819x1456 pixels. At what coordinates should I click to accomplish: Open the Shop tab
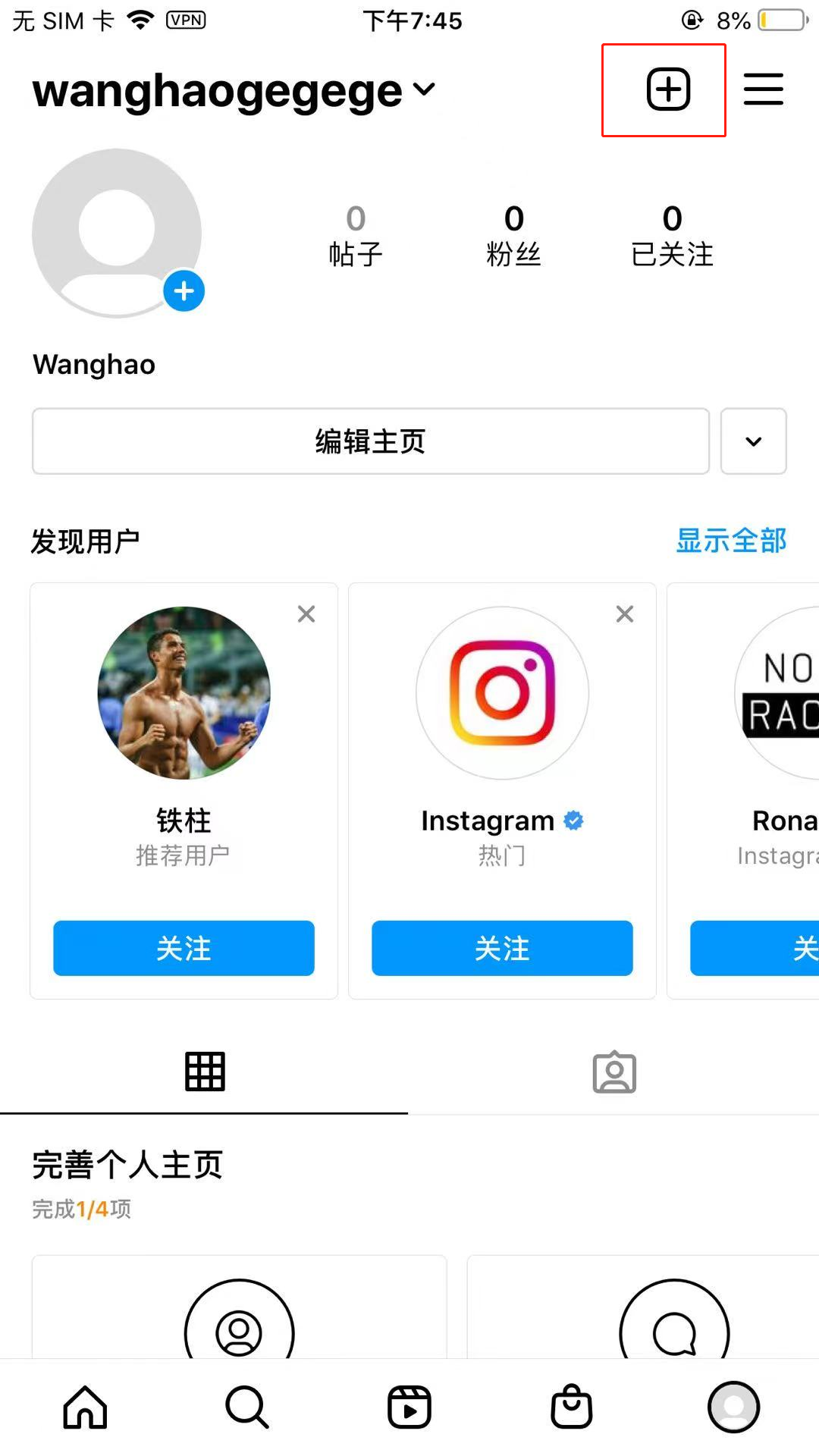(571, 1407)
